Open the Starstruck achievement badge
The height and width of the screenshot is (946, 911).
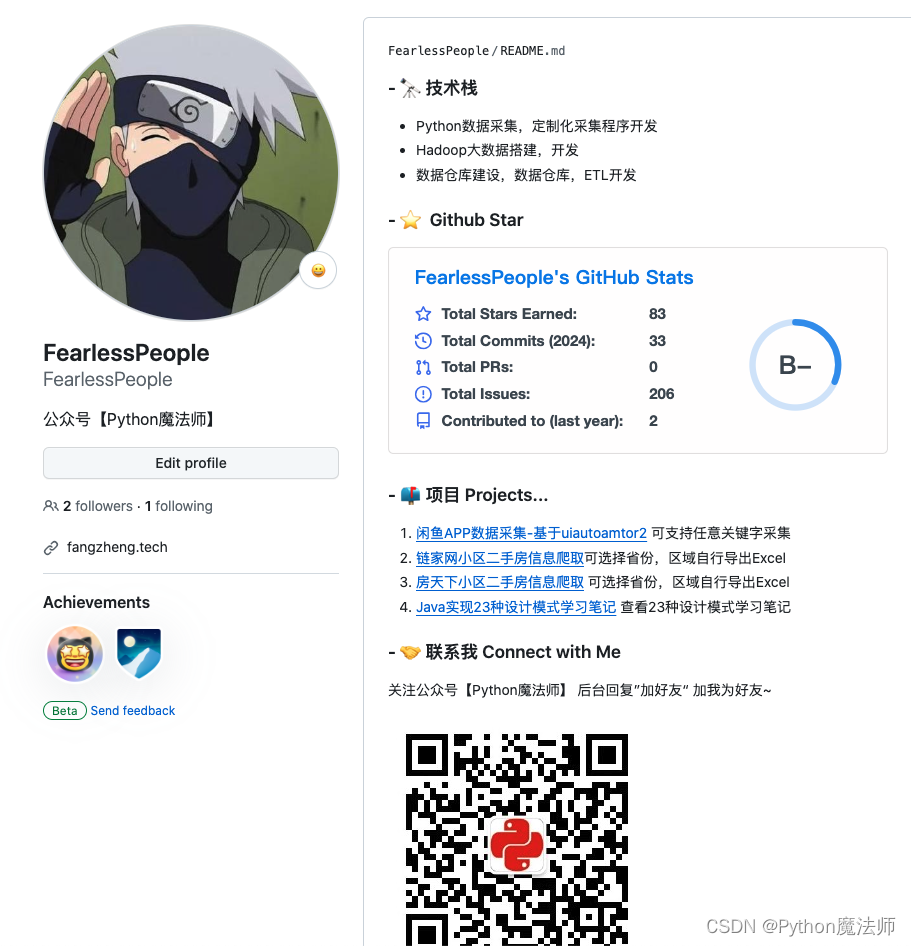[75, 654]
